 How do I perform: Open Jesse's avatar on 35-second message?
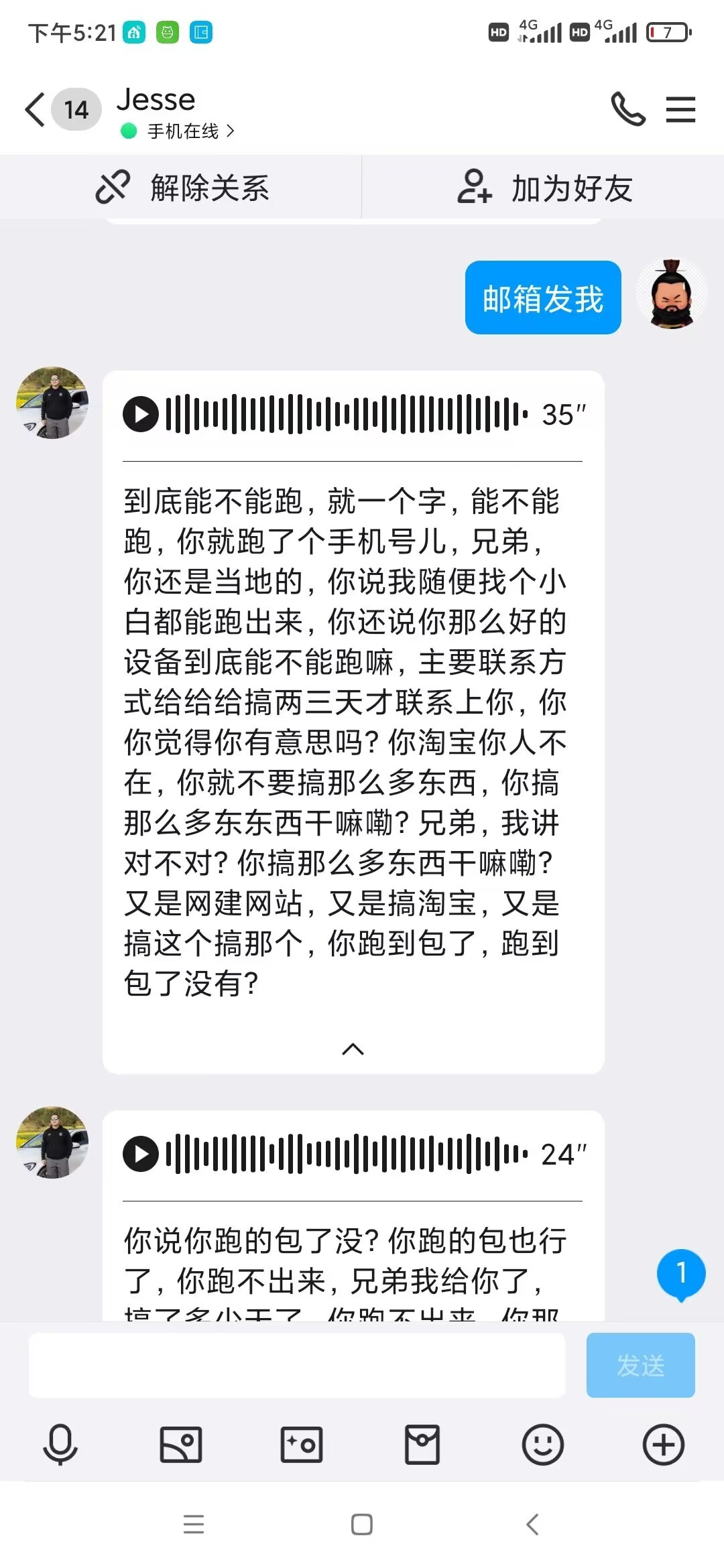(x=52, y=402)
